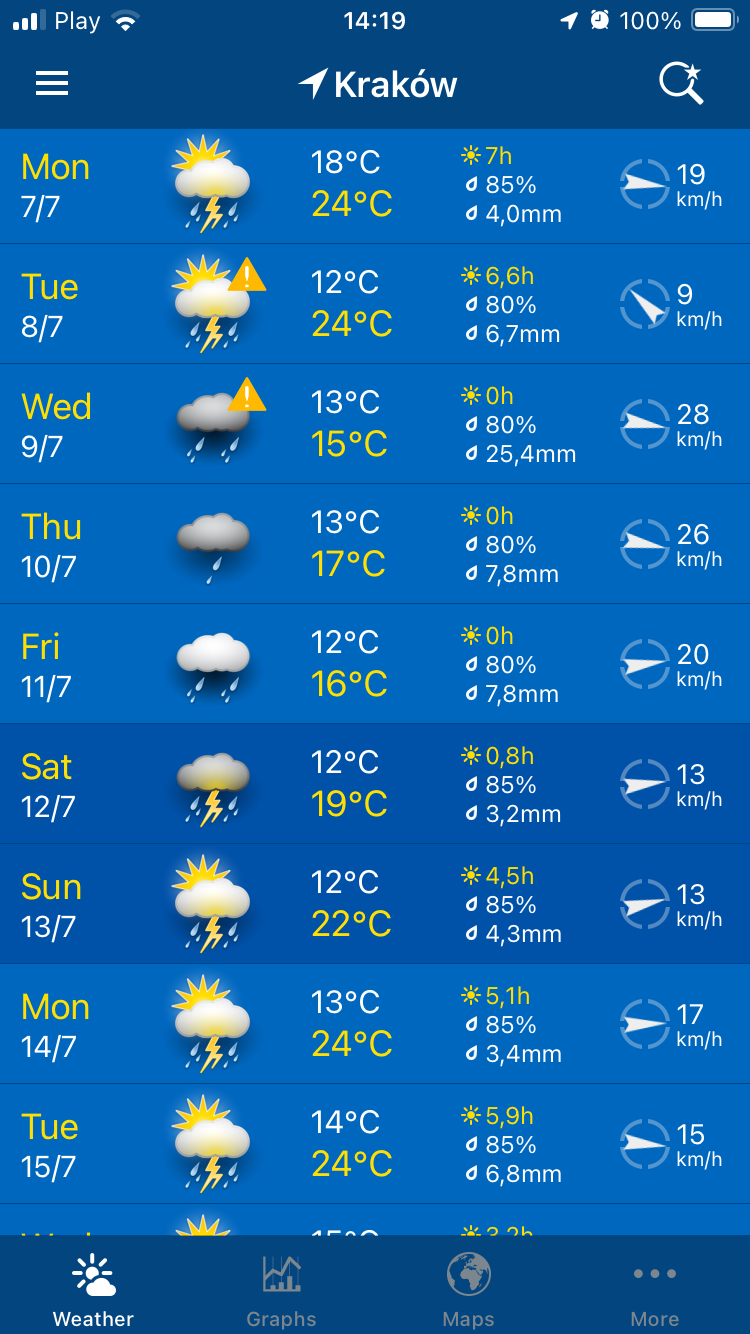This screenshot has height=1334, width=750.
Task: Select the Thu 10/7 forecast row
Action: (x=375, y=545)
